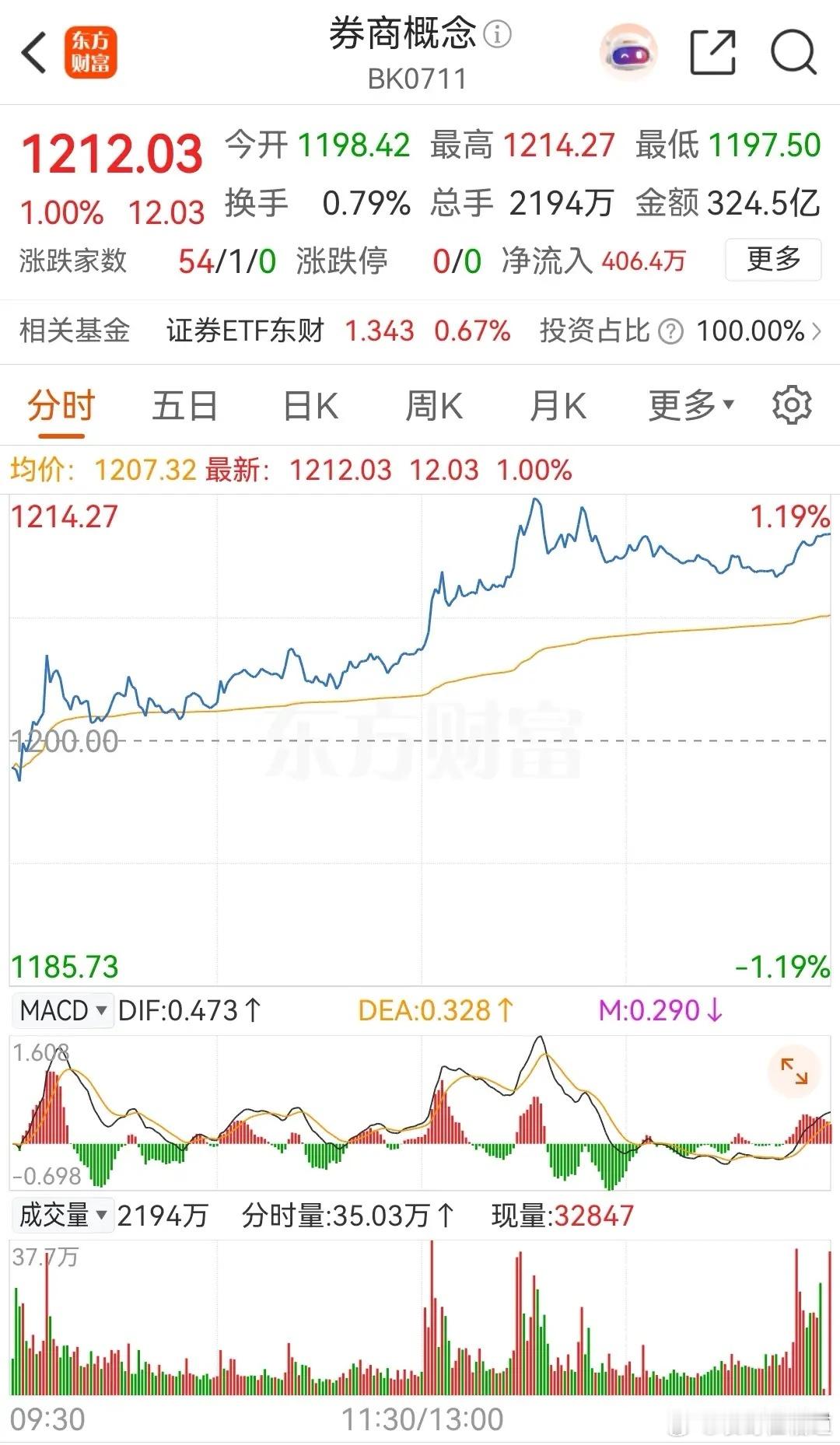Expand the 更多 chart period dropdown
The image size is (840, 1445).
coord(691,406)
